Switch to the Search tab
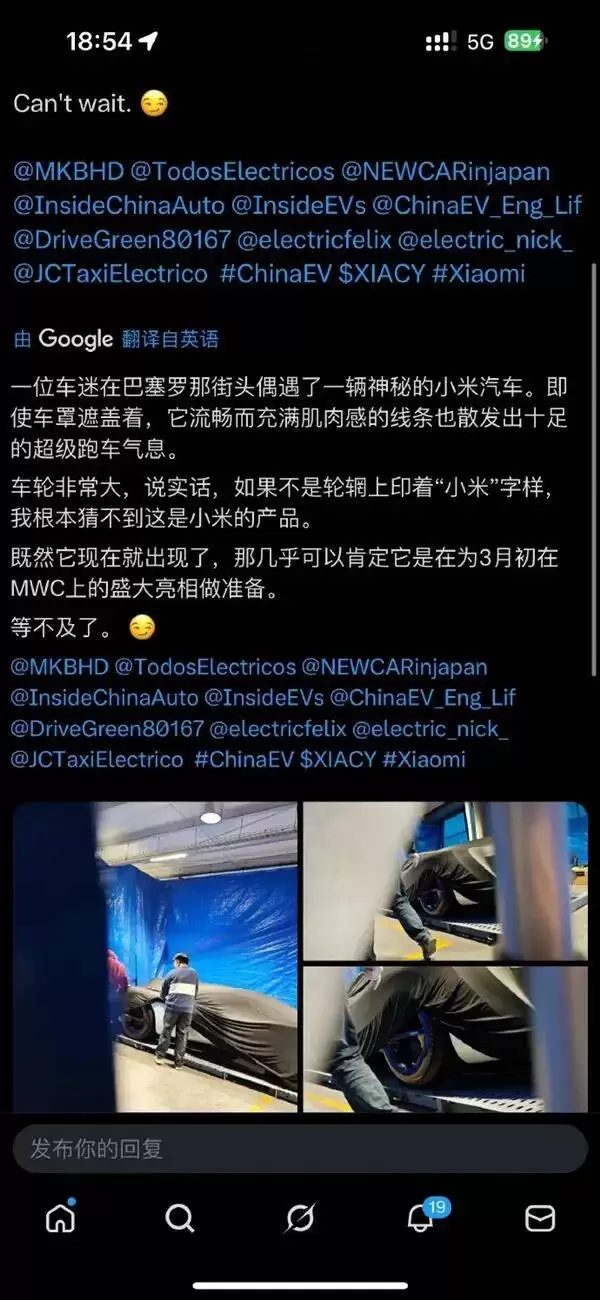This screenshot has height=1300, width=600. [x=180, y=1218]
